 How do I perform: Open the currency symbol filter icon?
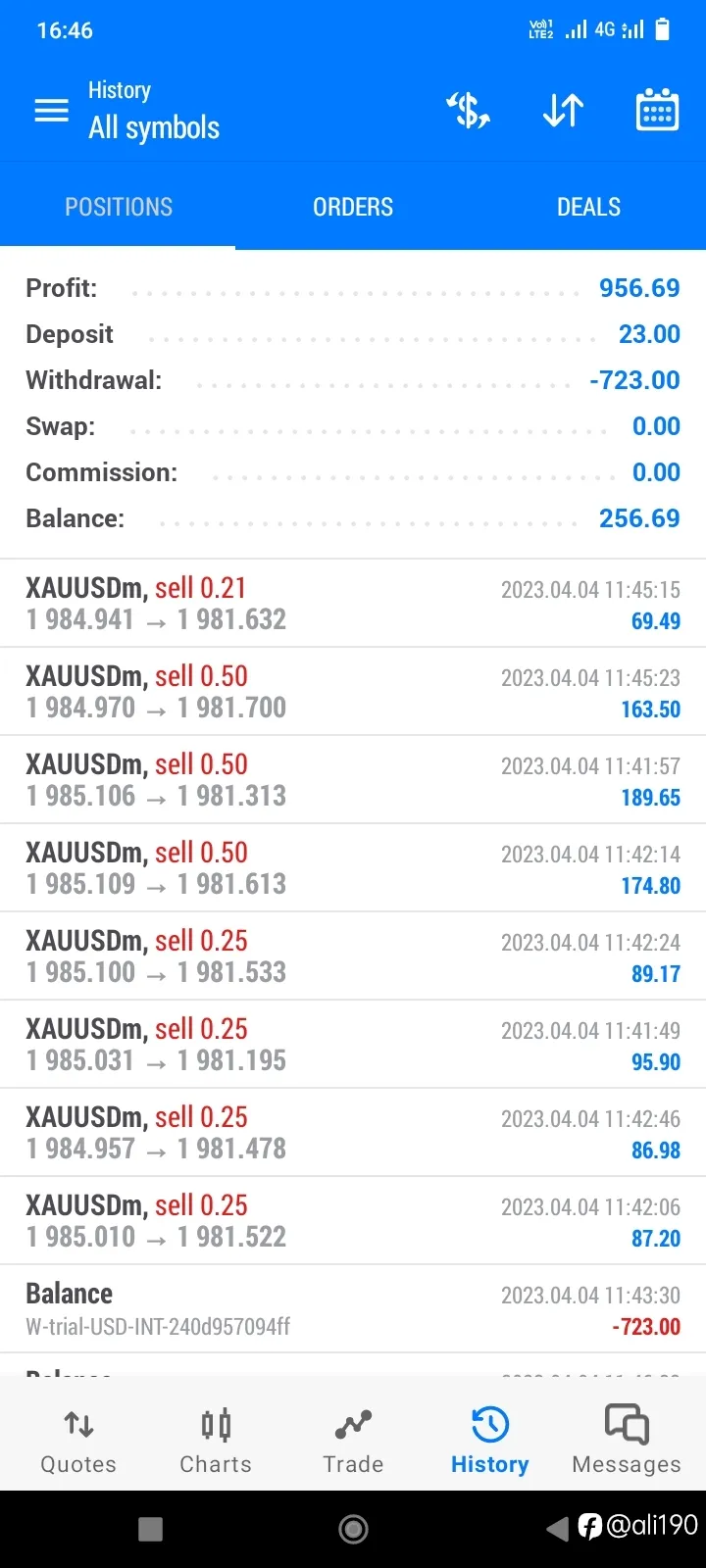469,110
